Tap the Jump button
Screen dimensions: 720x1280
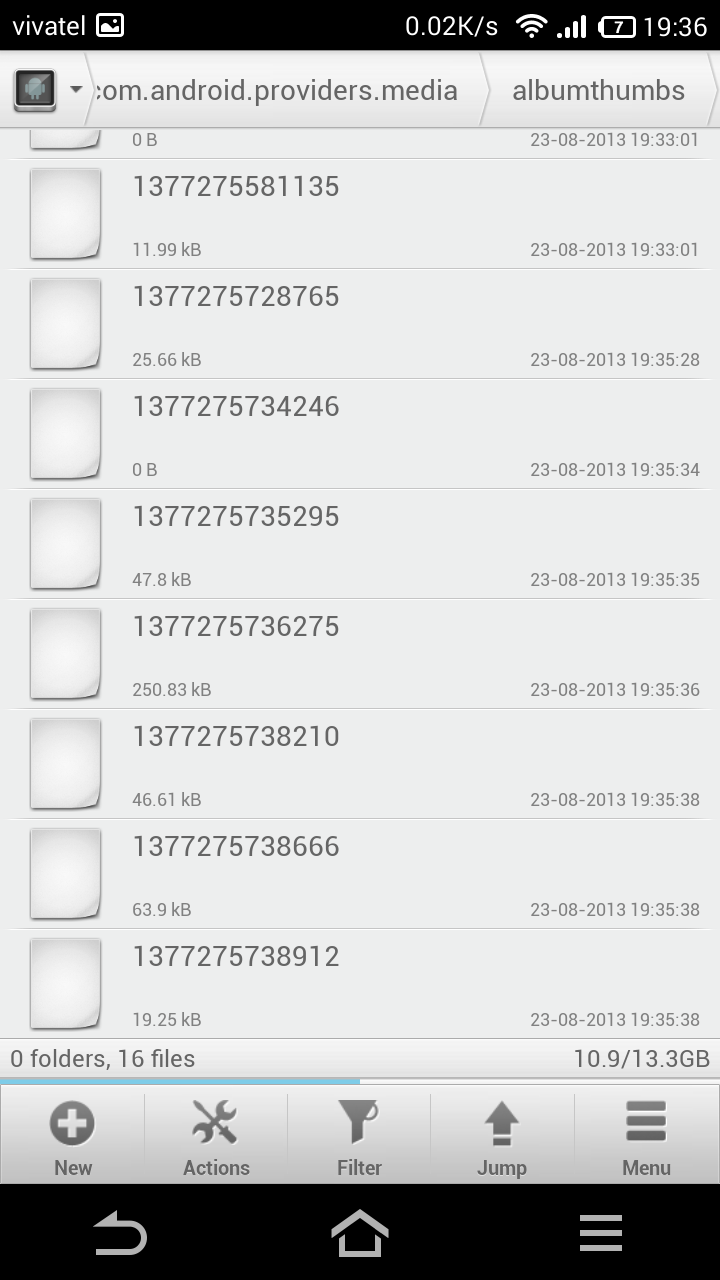pos(502,1138)
